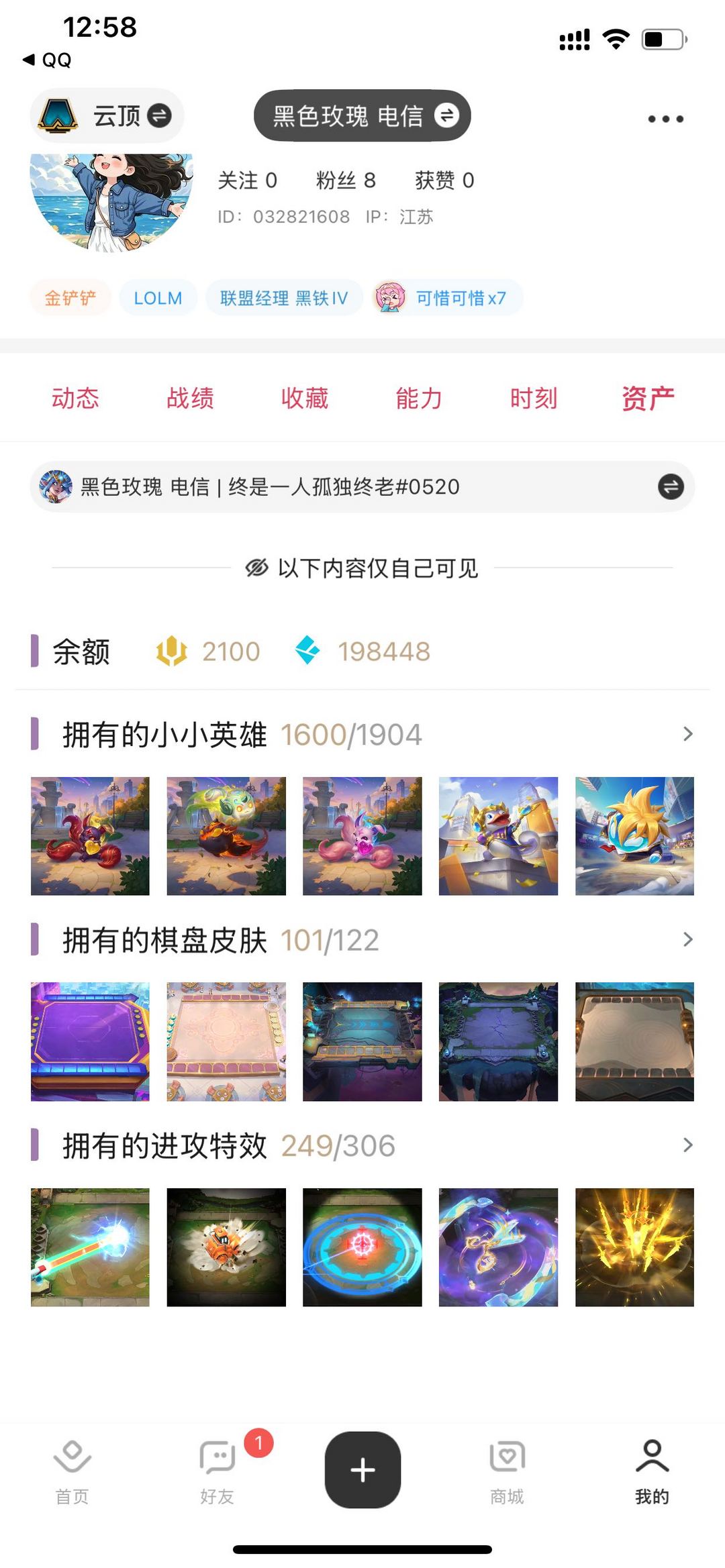This screenshot has height=1568, width=725.
Task: Expand 拥有的进攻特效 collection list
Action: tap(687, 1145)
